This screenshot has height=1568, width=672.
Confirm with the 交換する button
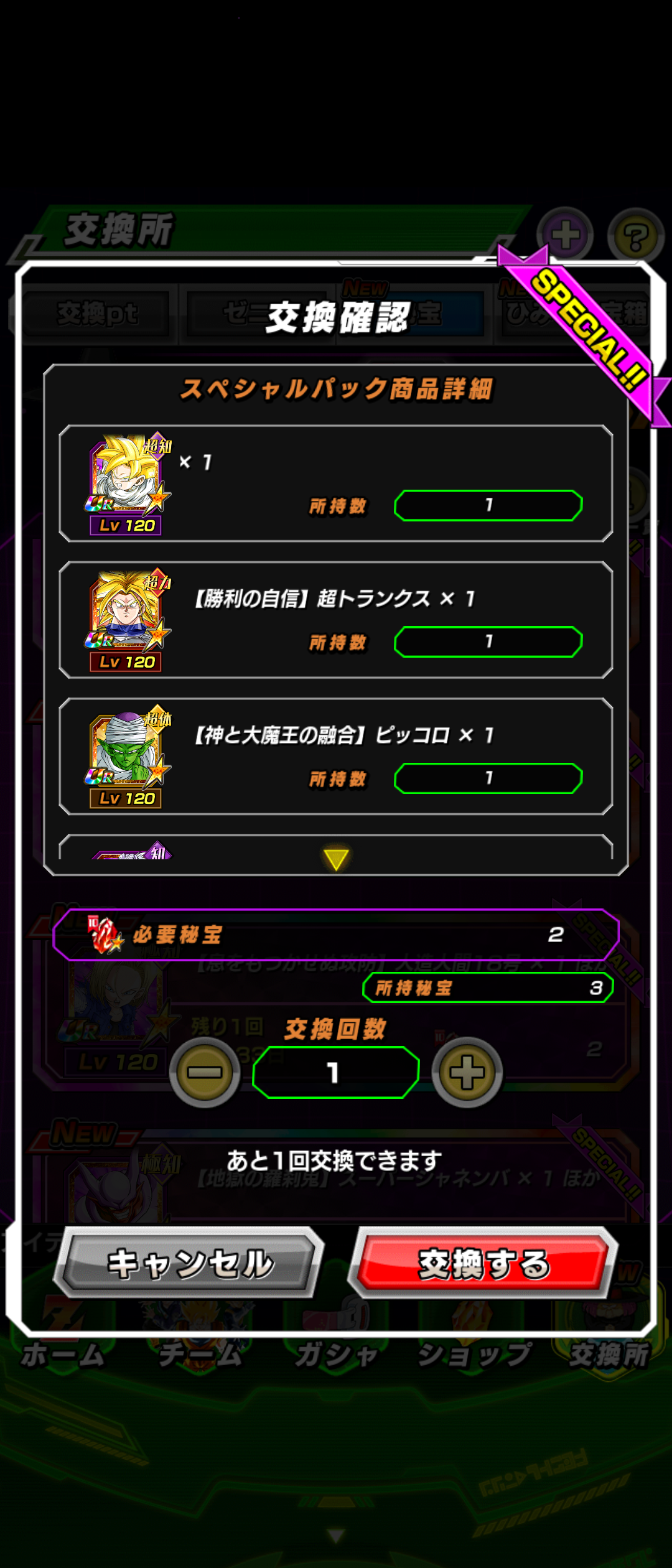pos(483,1263)
